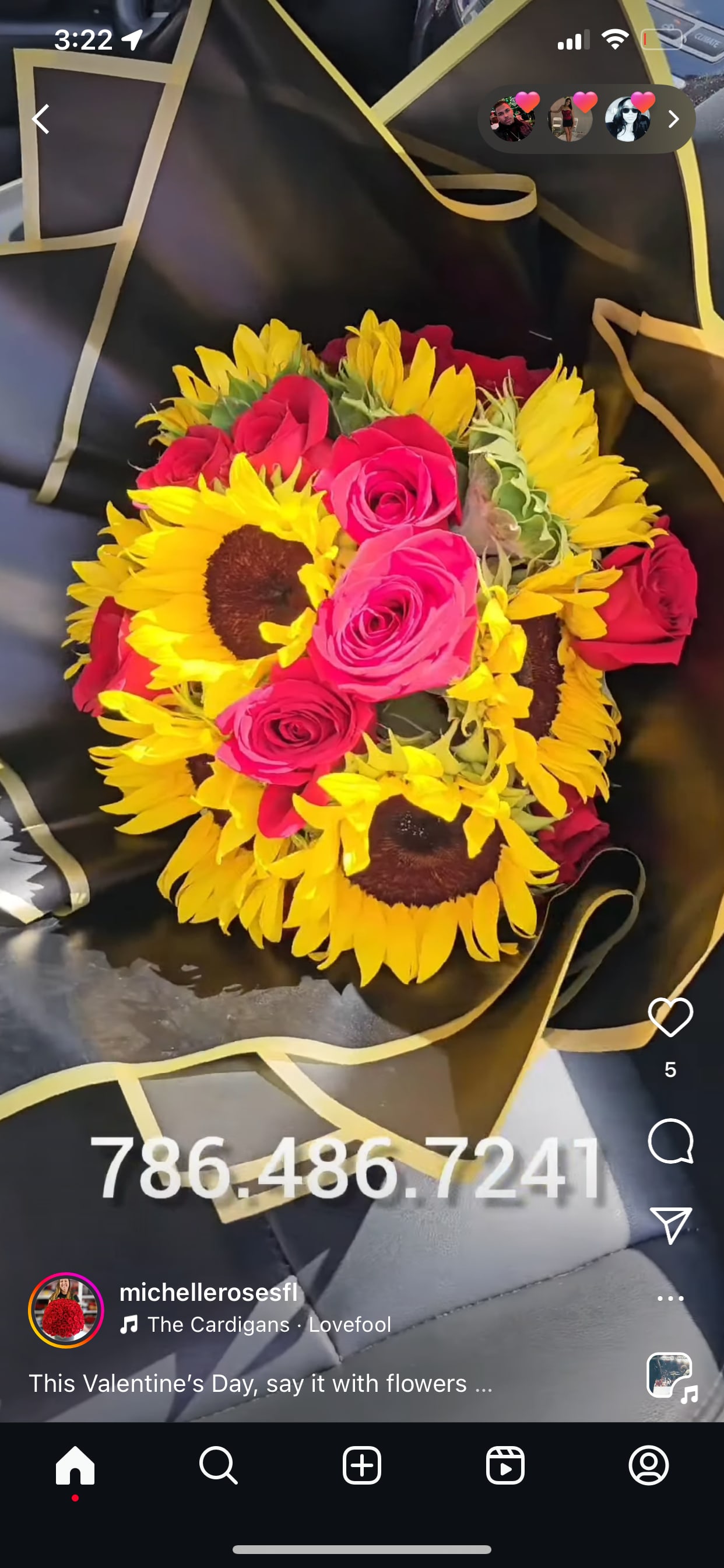Viewport: 724px width, 1568px height.
Task: Open The Cardigans · Lovefool audio page
Action: click(x=255, y=1325)
